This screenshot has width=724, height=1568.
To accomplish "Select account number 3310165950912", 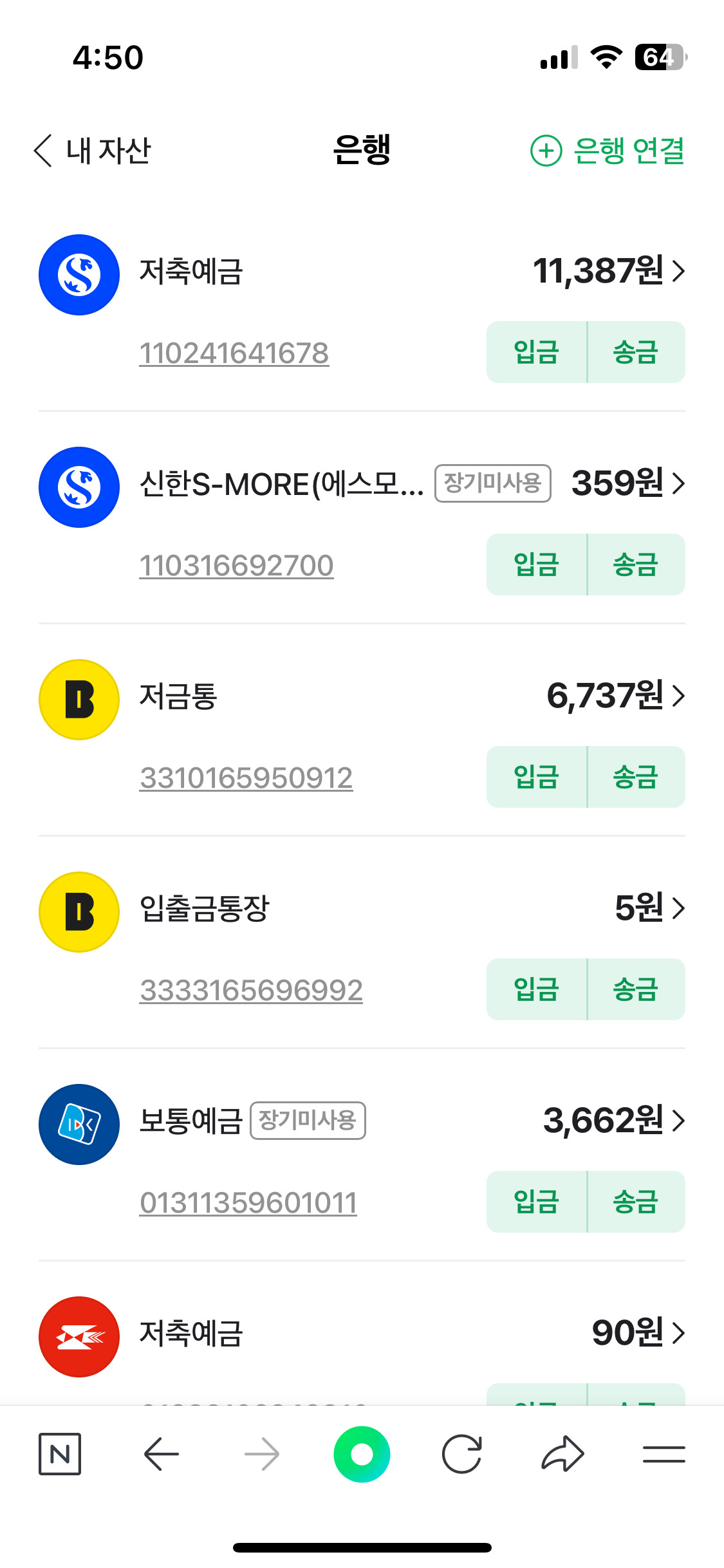I will (x=246, y=778).
